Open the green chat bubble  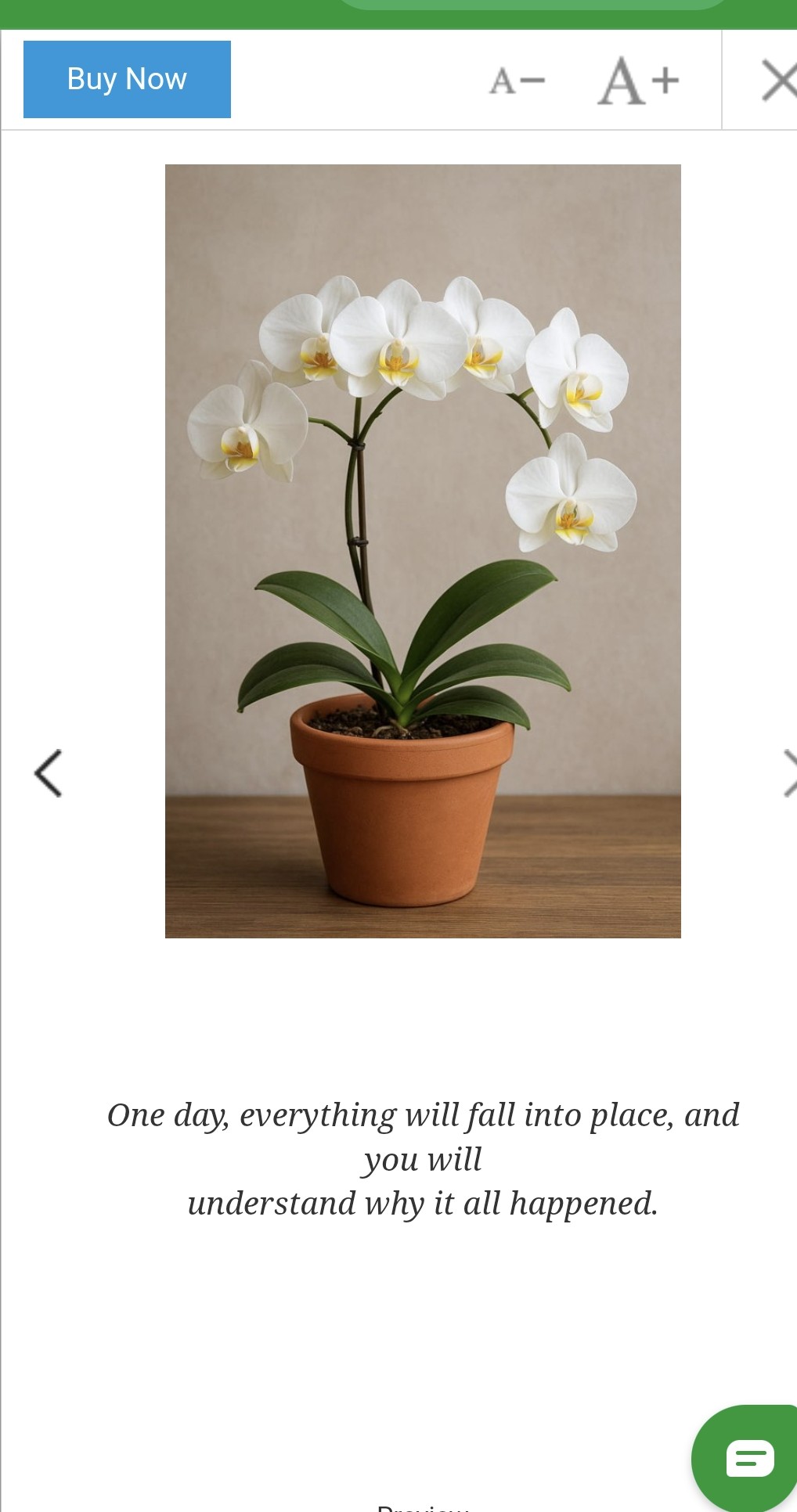(748, 1459)
